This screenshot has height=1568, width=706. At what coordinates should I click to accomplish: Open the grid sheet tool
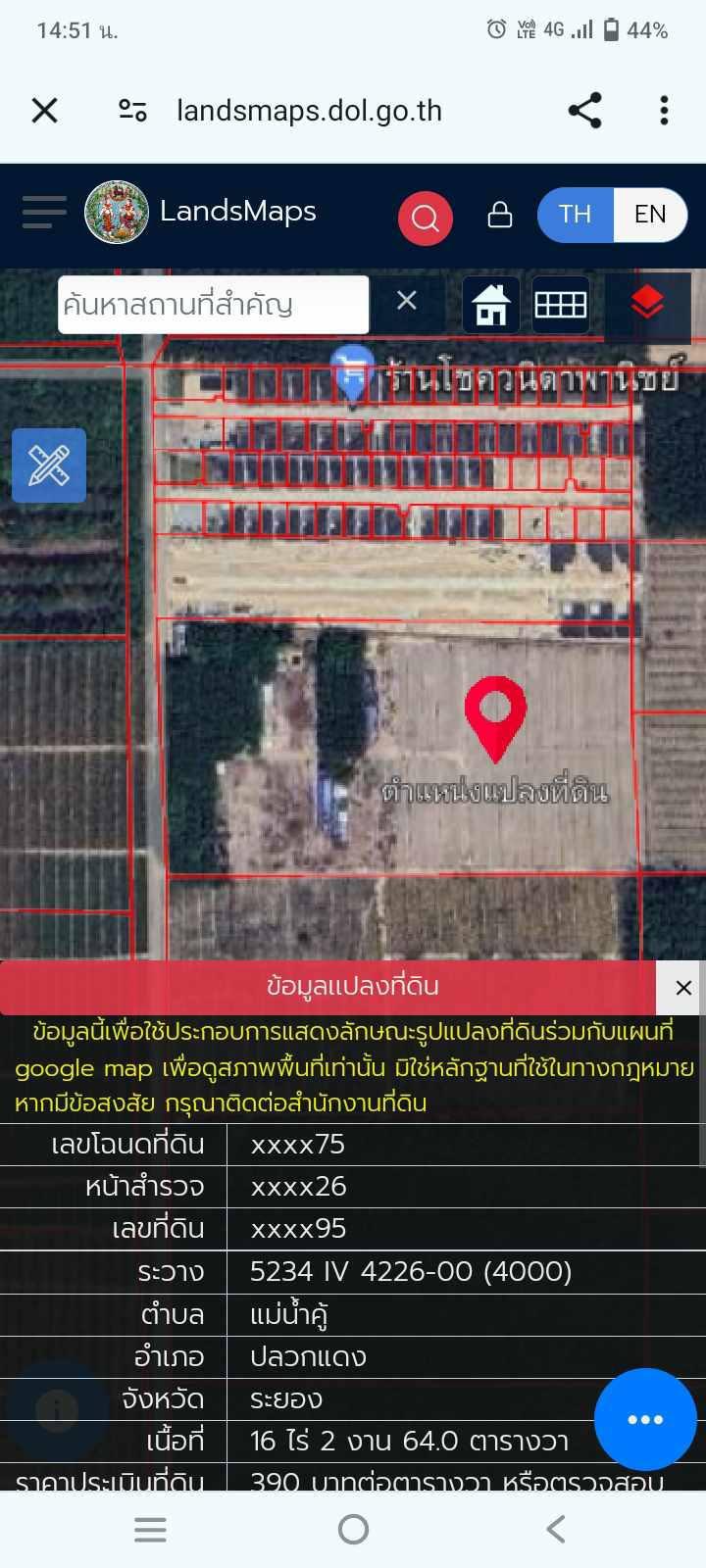(x=561, y=305)
